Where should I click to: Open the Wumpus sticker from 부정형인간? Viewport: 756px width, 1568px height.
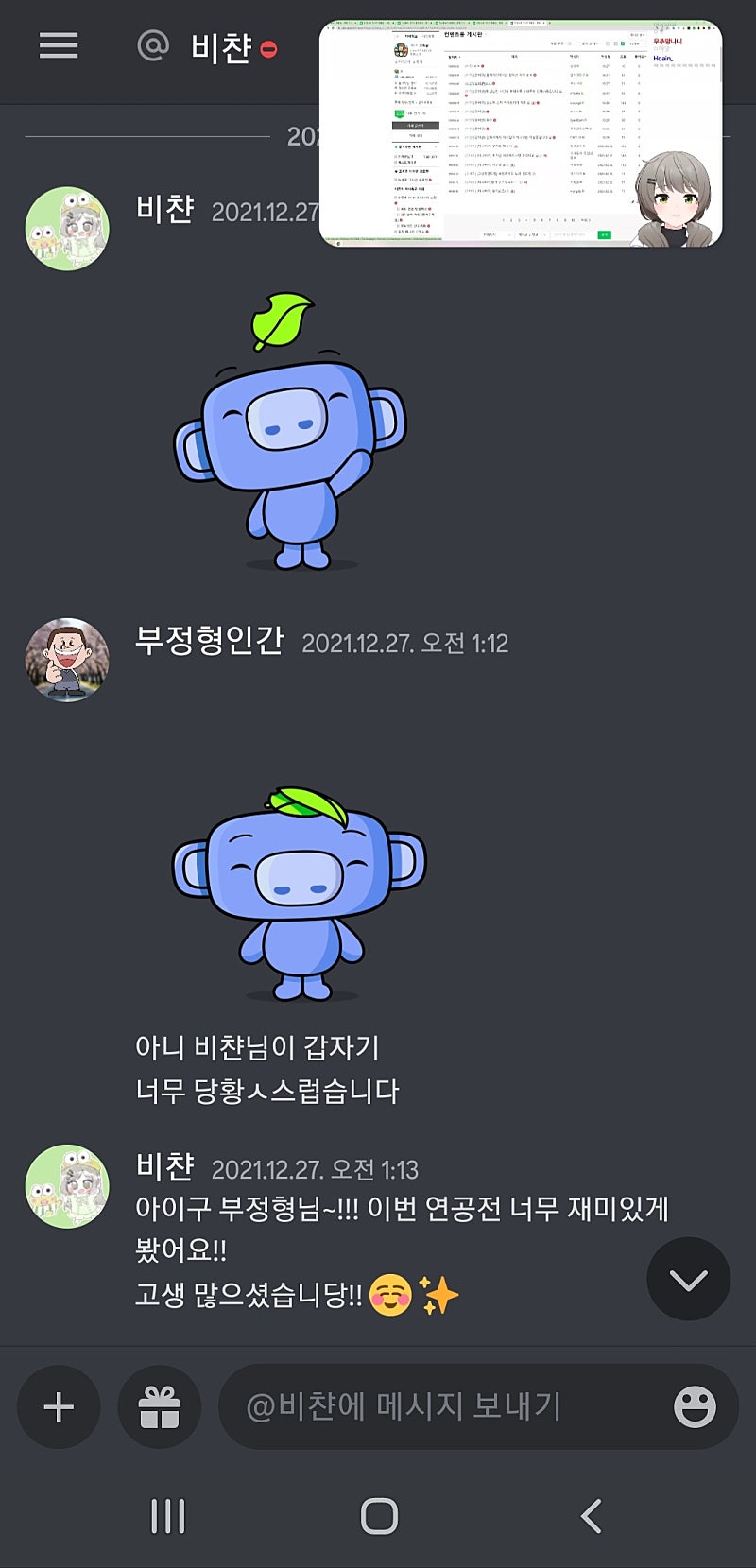click(x=299, y=893)
